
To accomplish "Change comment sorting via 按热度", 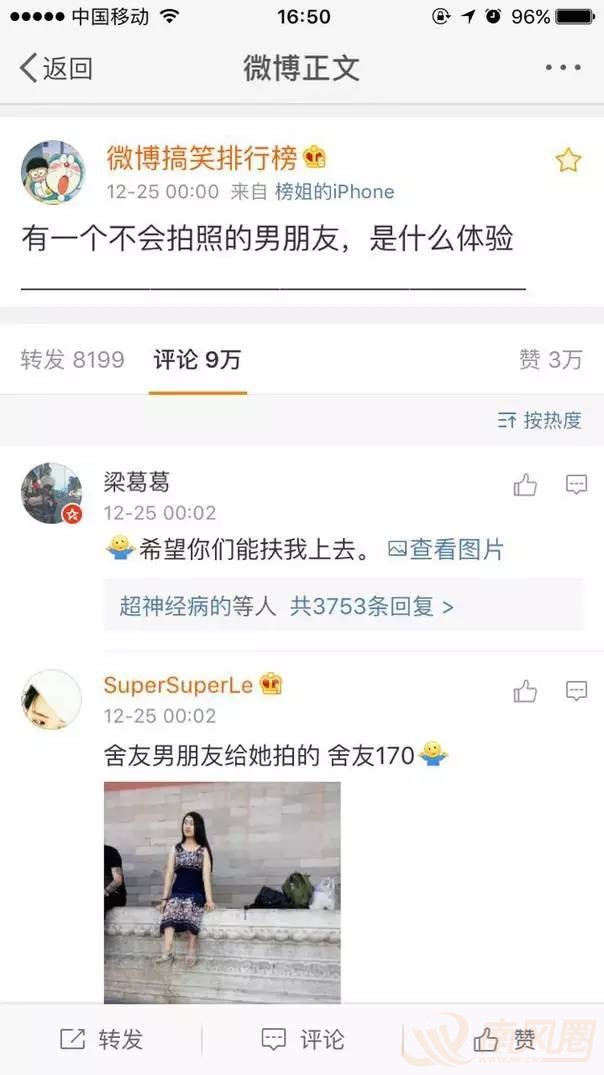I will coord(540,420).
